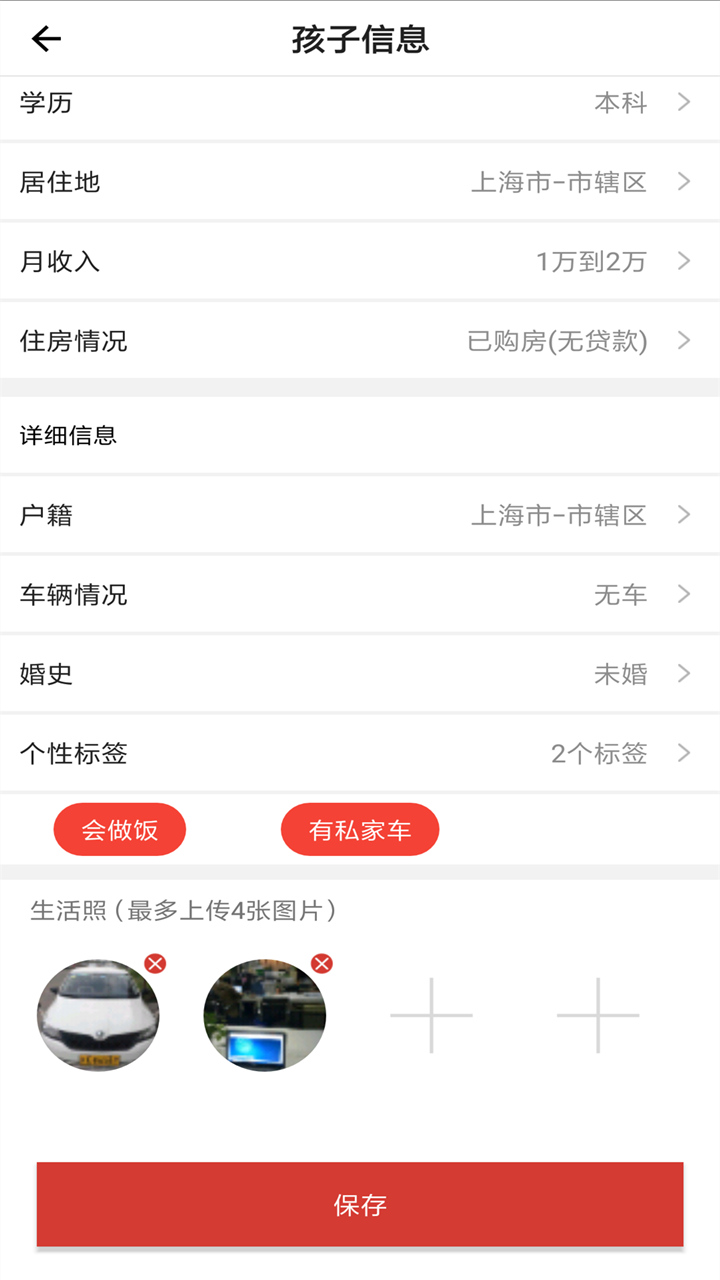
Task: Change the 居住地 setting
Action: pos(360,182)
